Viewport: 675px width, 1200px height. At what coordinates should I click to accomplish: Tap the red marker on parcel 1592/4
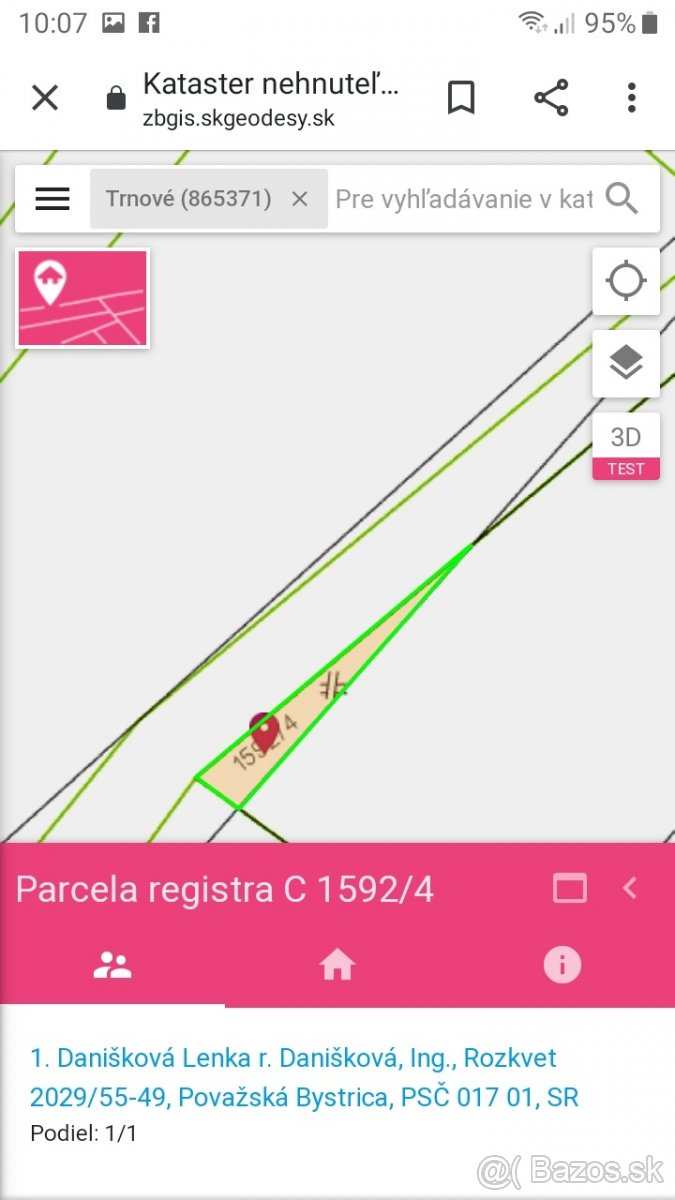coord(264,732)
